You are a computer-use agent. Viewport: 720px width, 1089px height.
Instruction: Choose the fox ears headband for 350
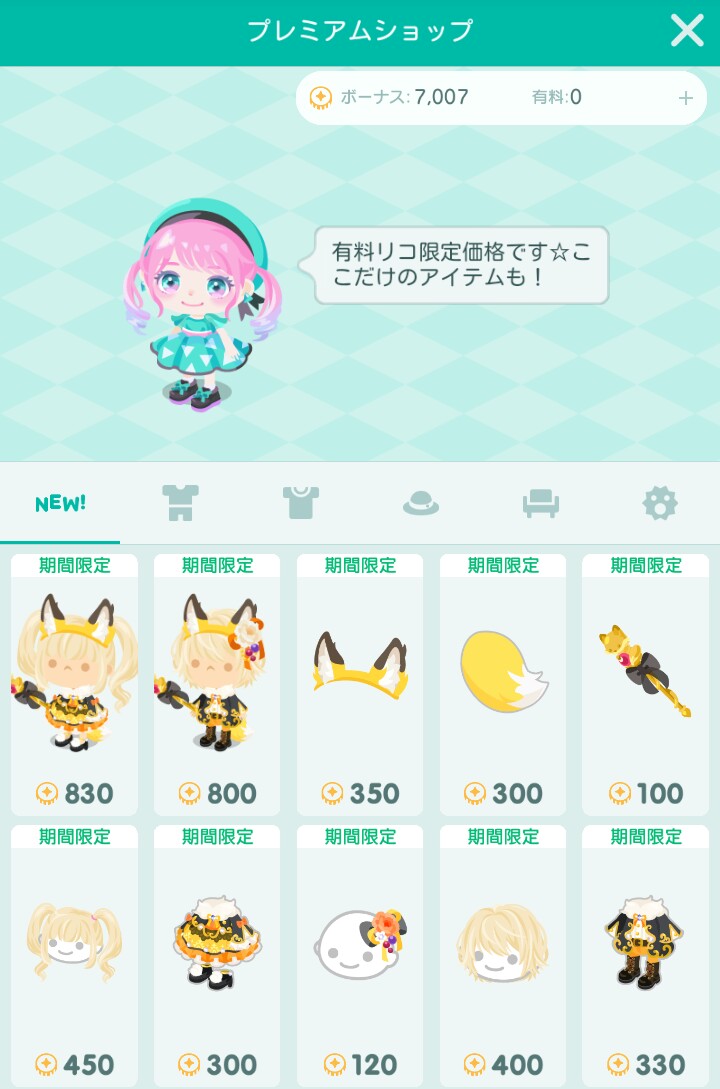(360, 685)
